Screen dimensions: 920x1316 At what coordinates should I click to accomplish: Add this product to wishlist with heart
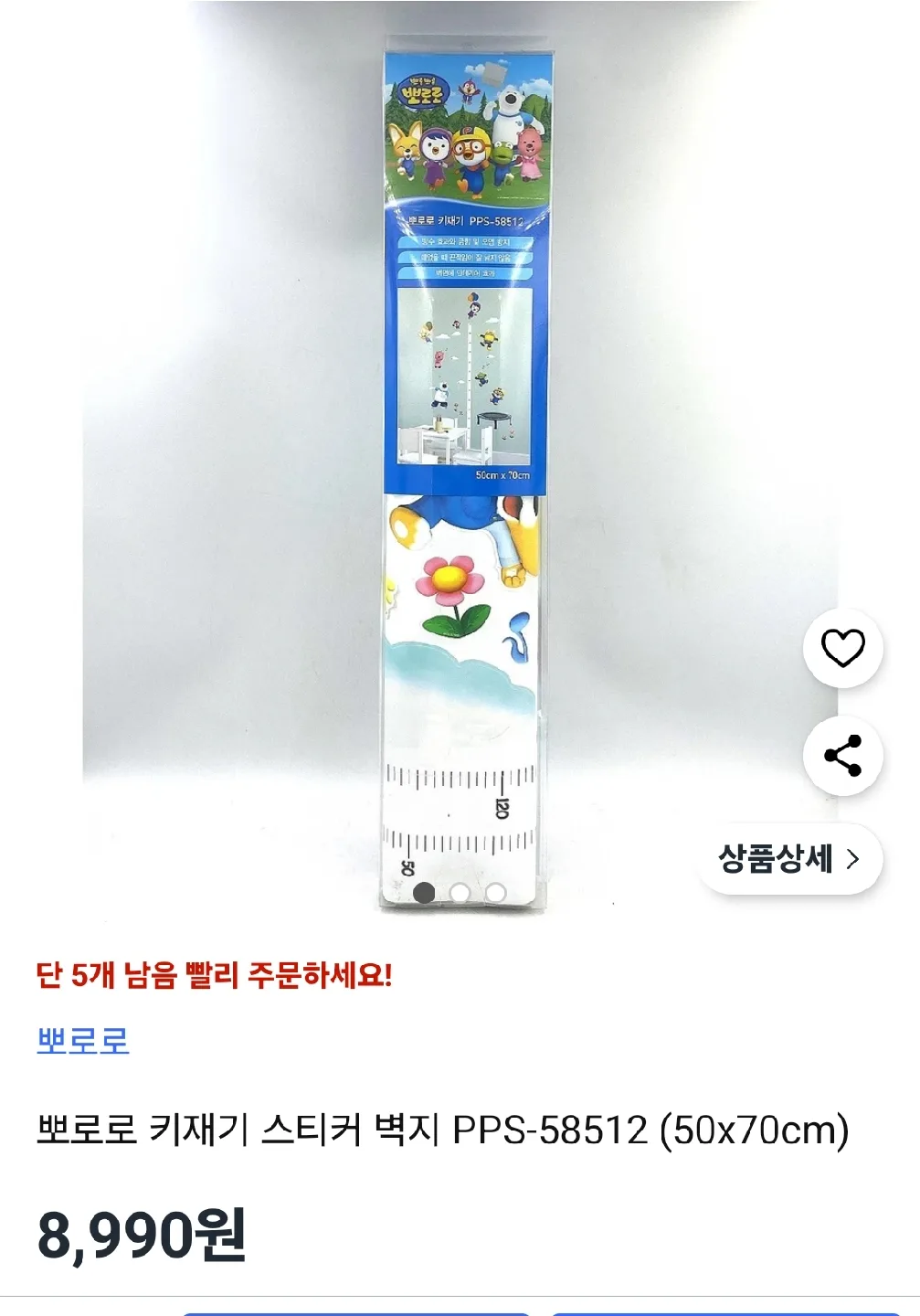842,648
